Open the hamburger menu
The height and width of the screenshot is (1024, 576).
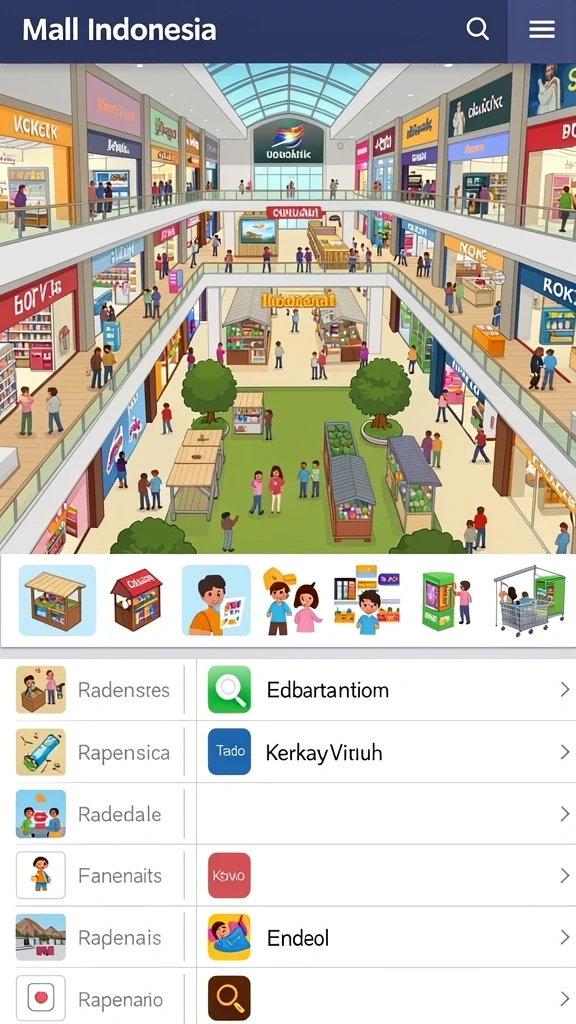tap(541, 29)
